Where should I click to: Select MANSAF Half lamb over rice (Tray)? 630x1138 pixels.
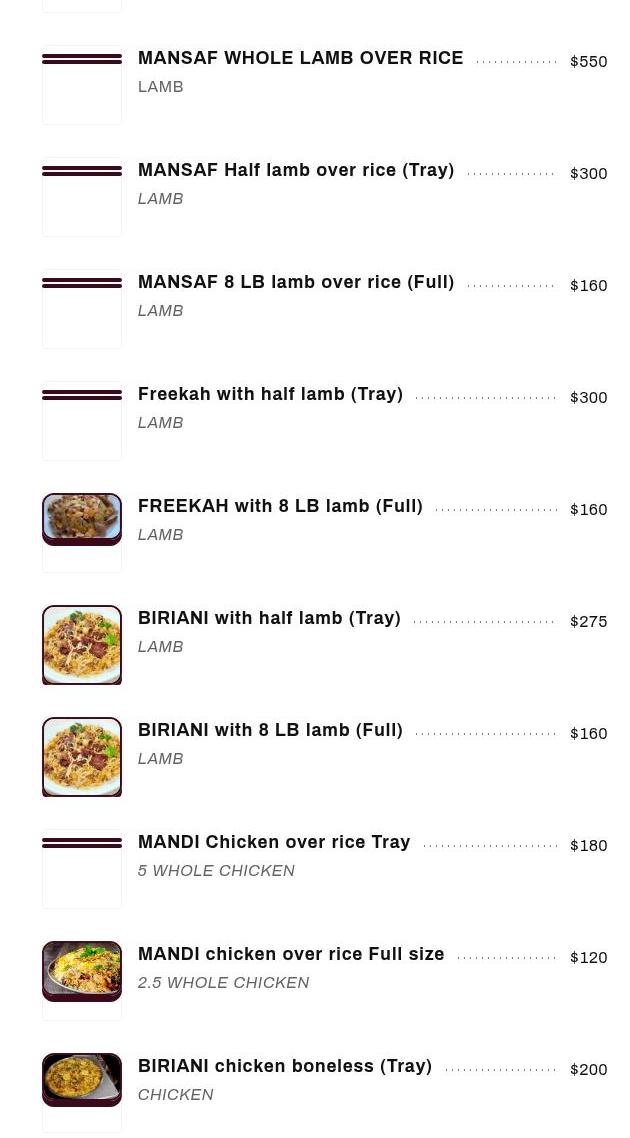tap(296, 171)
